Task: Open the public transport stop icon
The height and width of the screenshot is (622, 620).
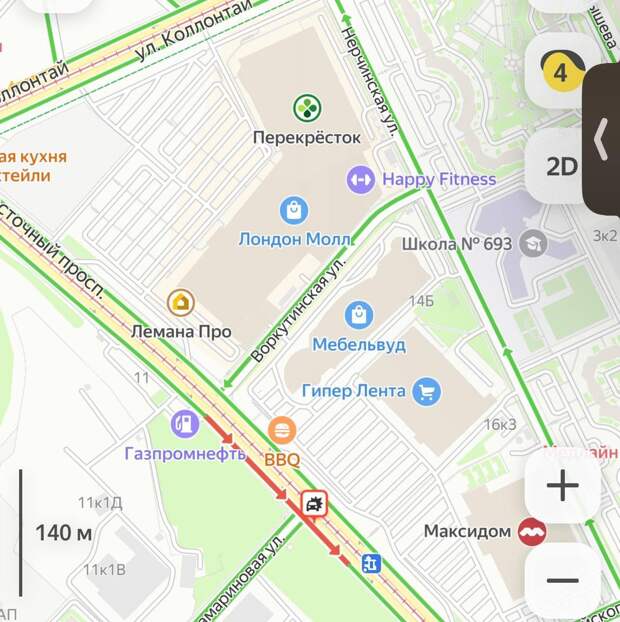Action: click(372, 563)
